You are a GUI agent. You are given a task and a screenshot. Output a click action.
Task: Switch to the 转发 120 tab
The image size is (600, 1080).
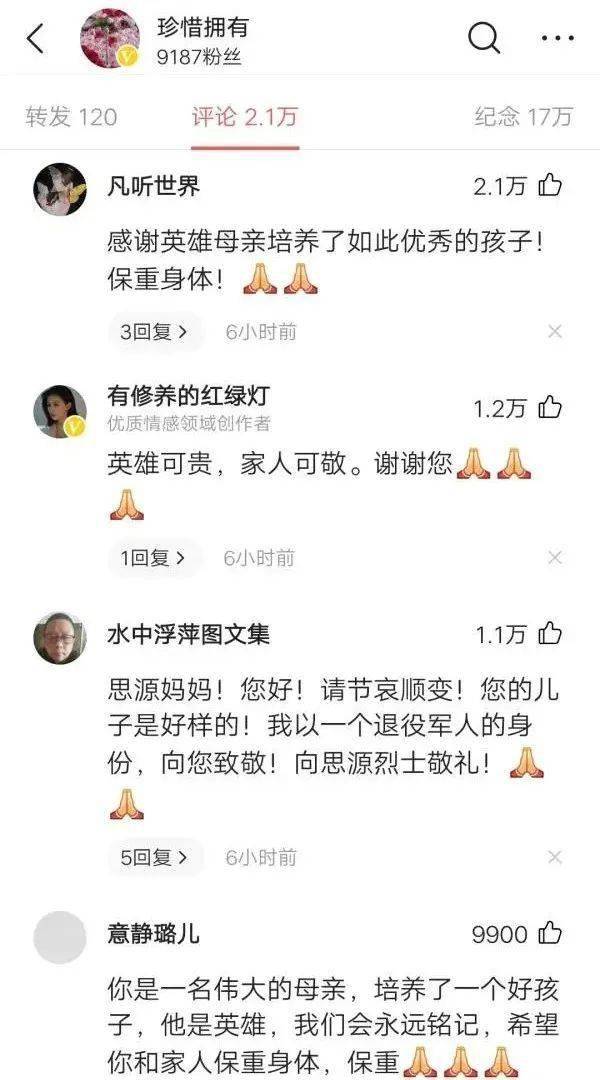72,116
